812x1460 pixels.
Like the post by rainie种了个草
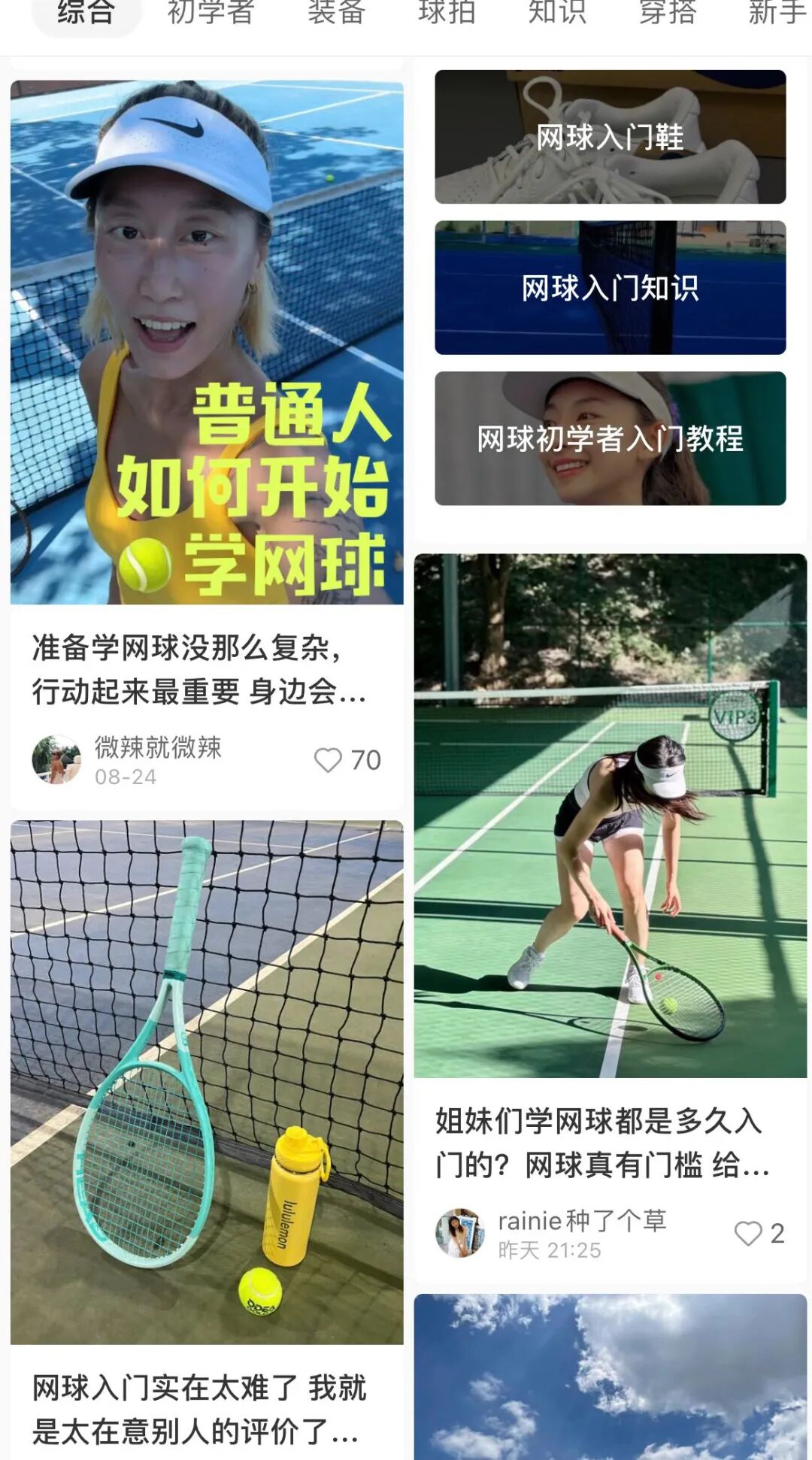click(x=748, y=1234)
